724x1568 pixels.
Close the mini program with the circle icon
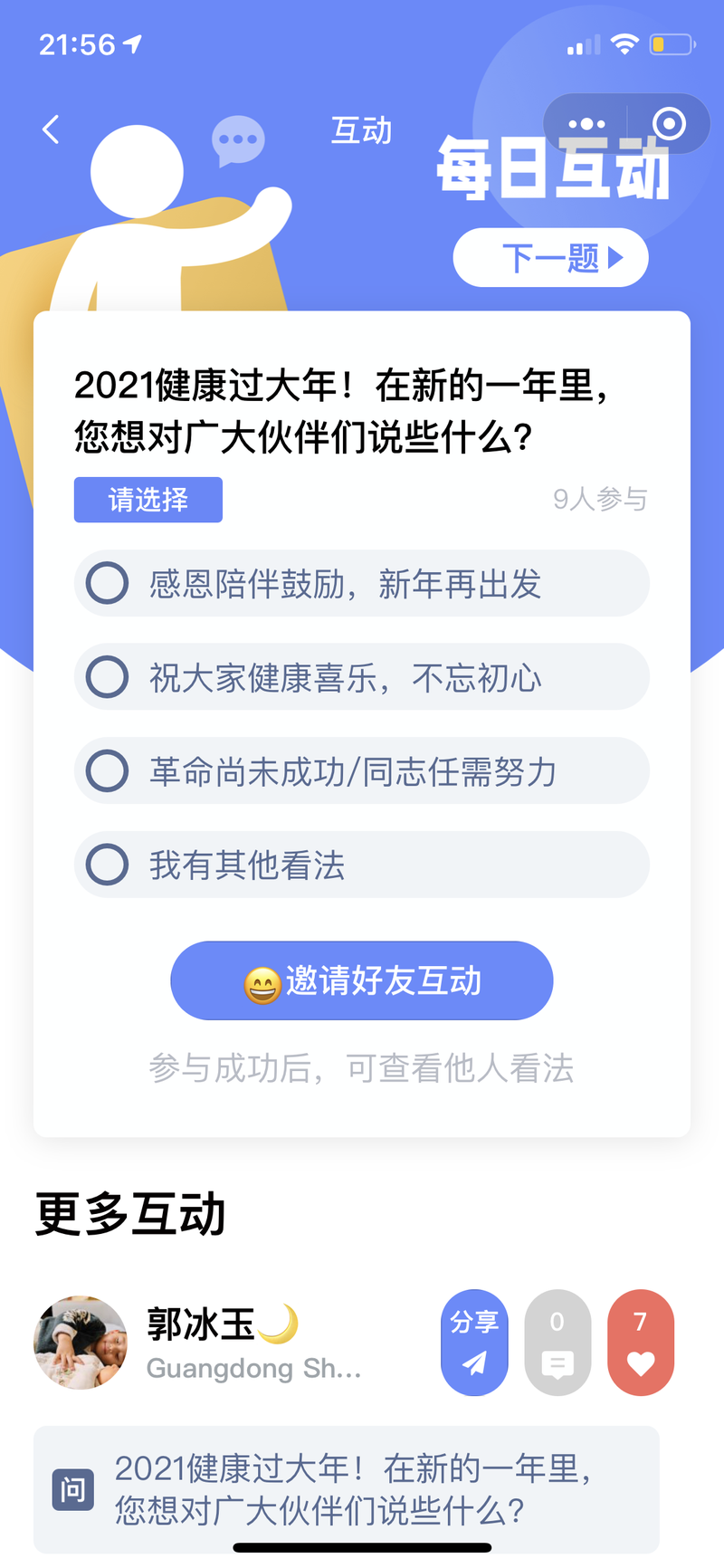669,124
